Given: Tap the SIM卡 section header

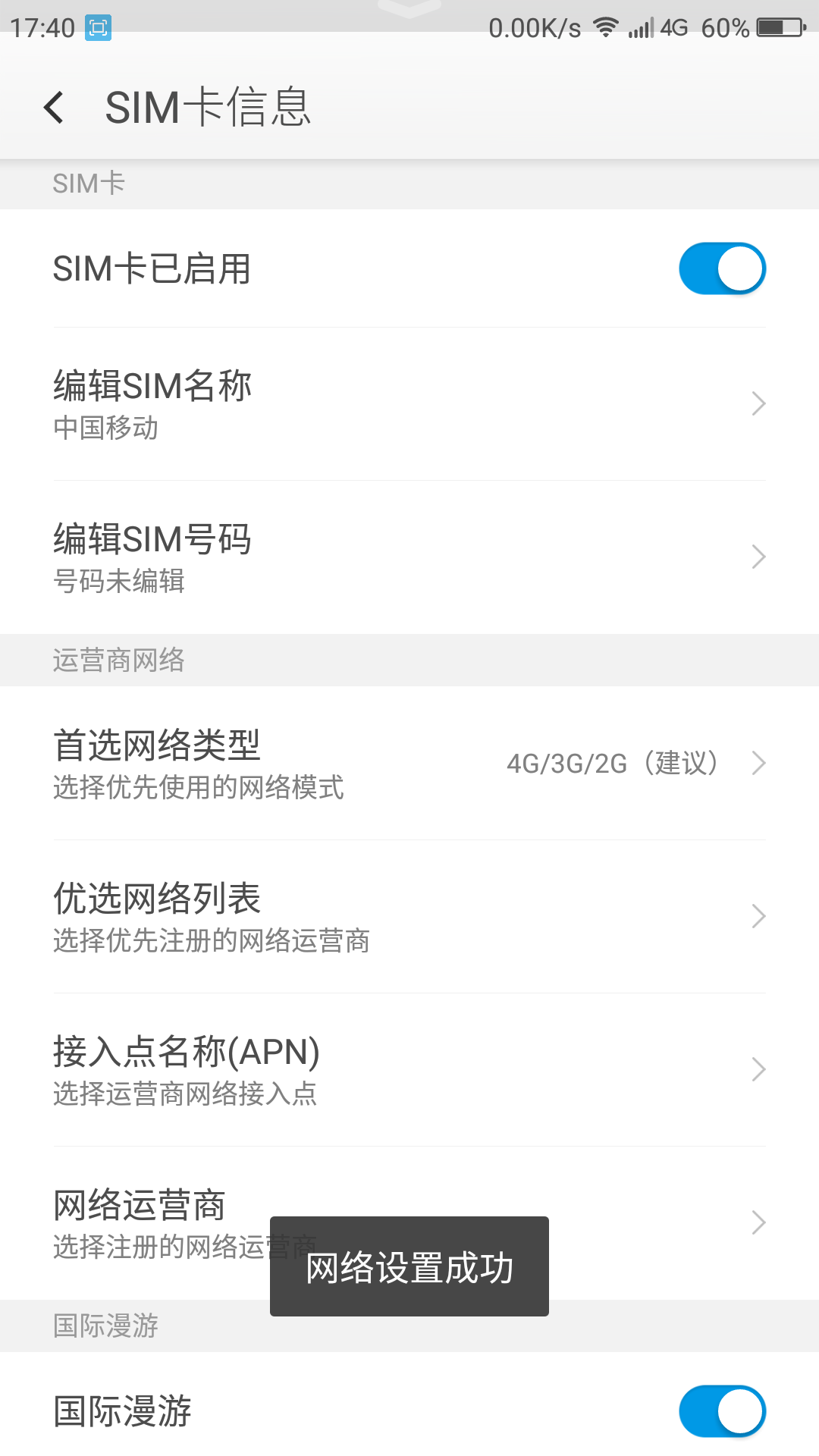Looking at the screenshot, I should (x=89, y=183).
